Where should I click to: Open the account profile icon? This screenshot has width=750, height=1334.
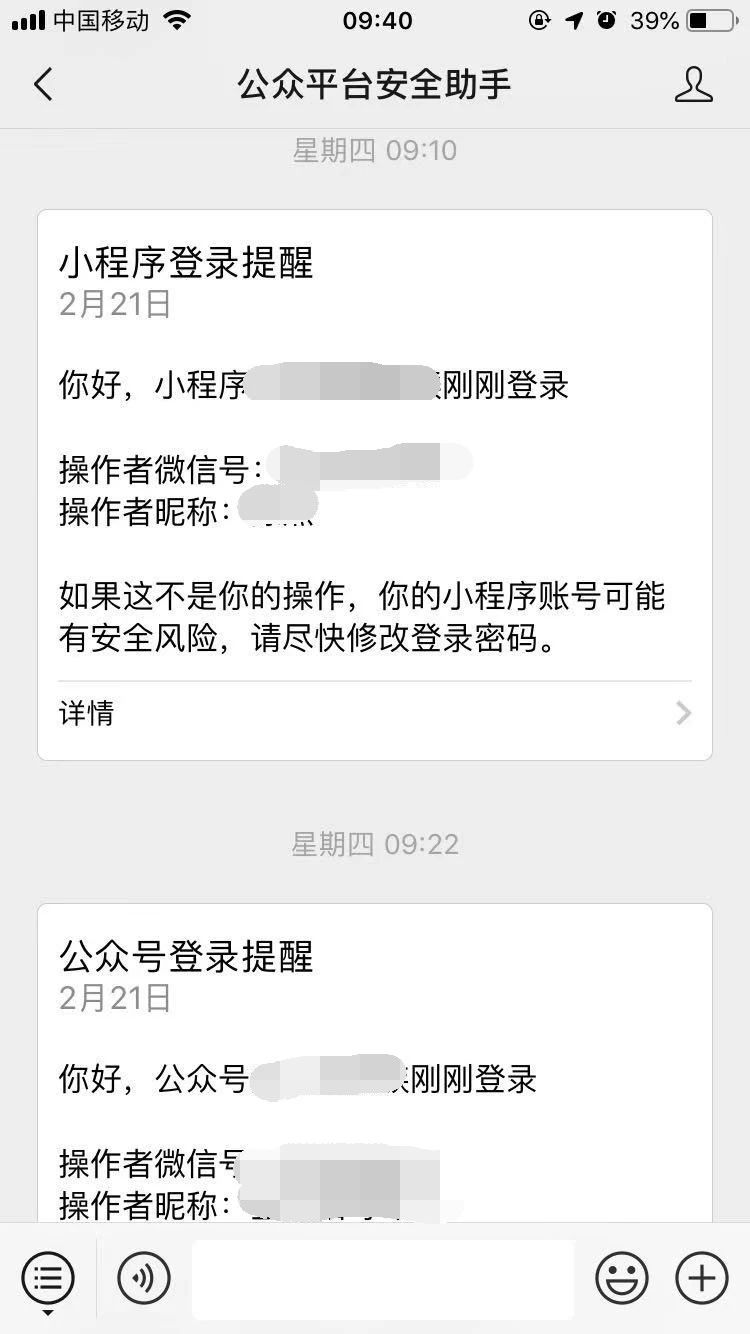point(693,85)
